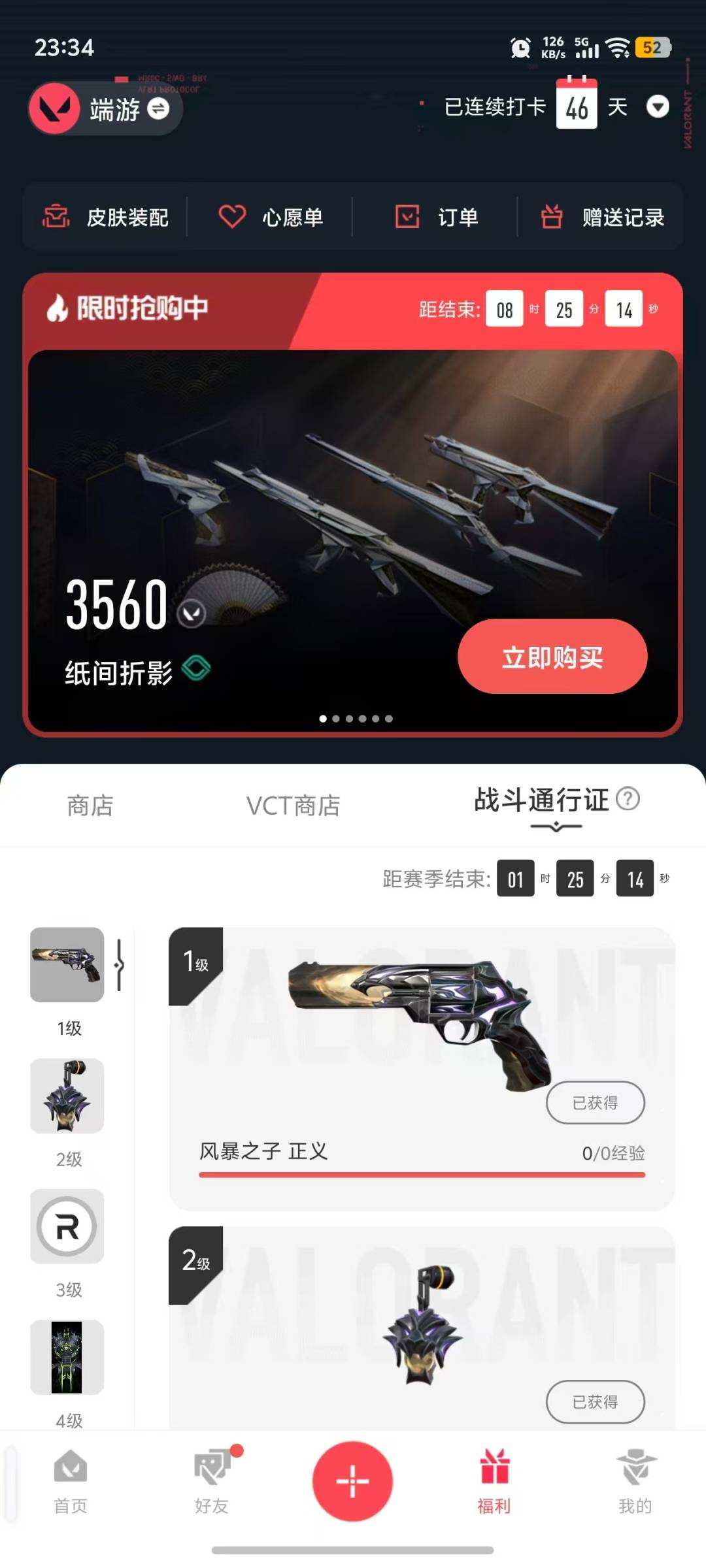This screenshot has height=1568, width=706.
Task: Switch to the 商店 tab
Action: point(91,807)
